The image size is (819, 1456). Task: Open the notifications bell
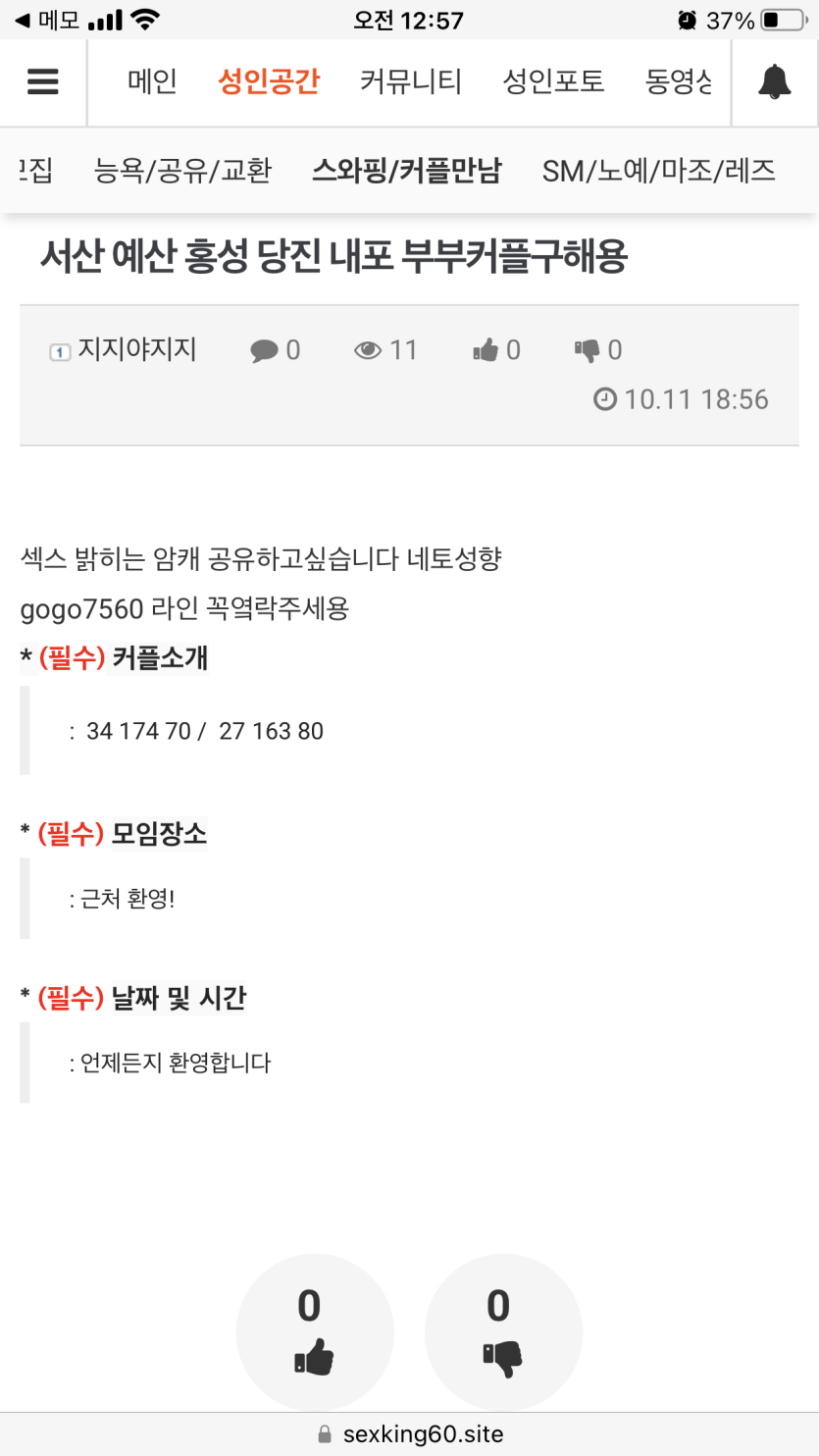tap(774, 81)
